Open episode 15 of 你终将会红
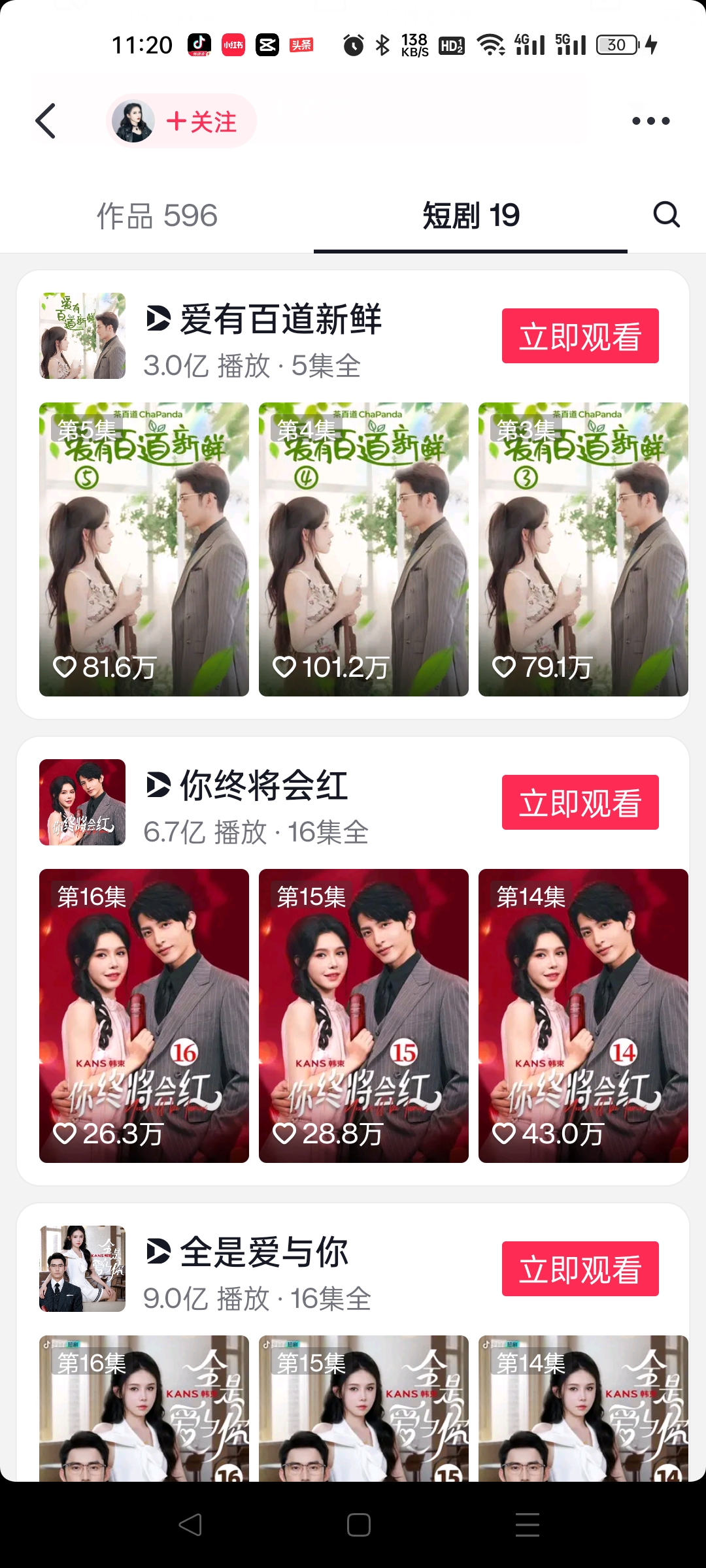The width and height of the screenshot is (706, 1568). click(x=363, y=1015)
